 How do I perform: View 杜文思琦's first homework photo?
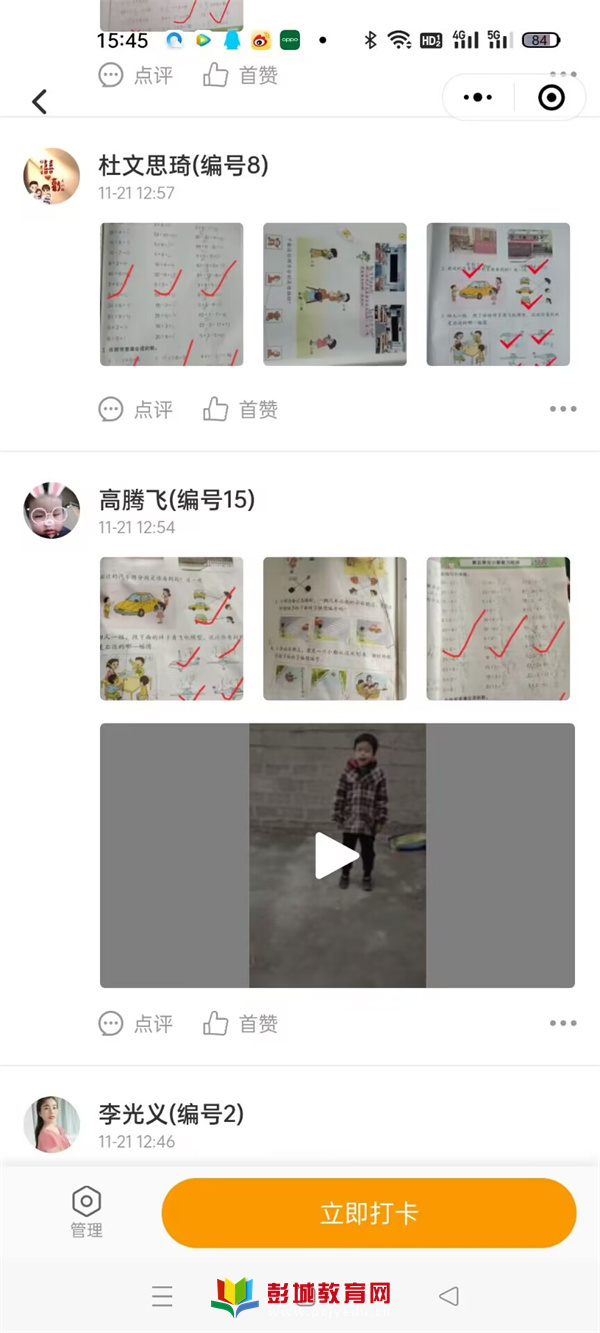171,294
